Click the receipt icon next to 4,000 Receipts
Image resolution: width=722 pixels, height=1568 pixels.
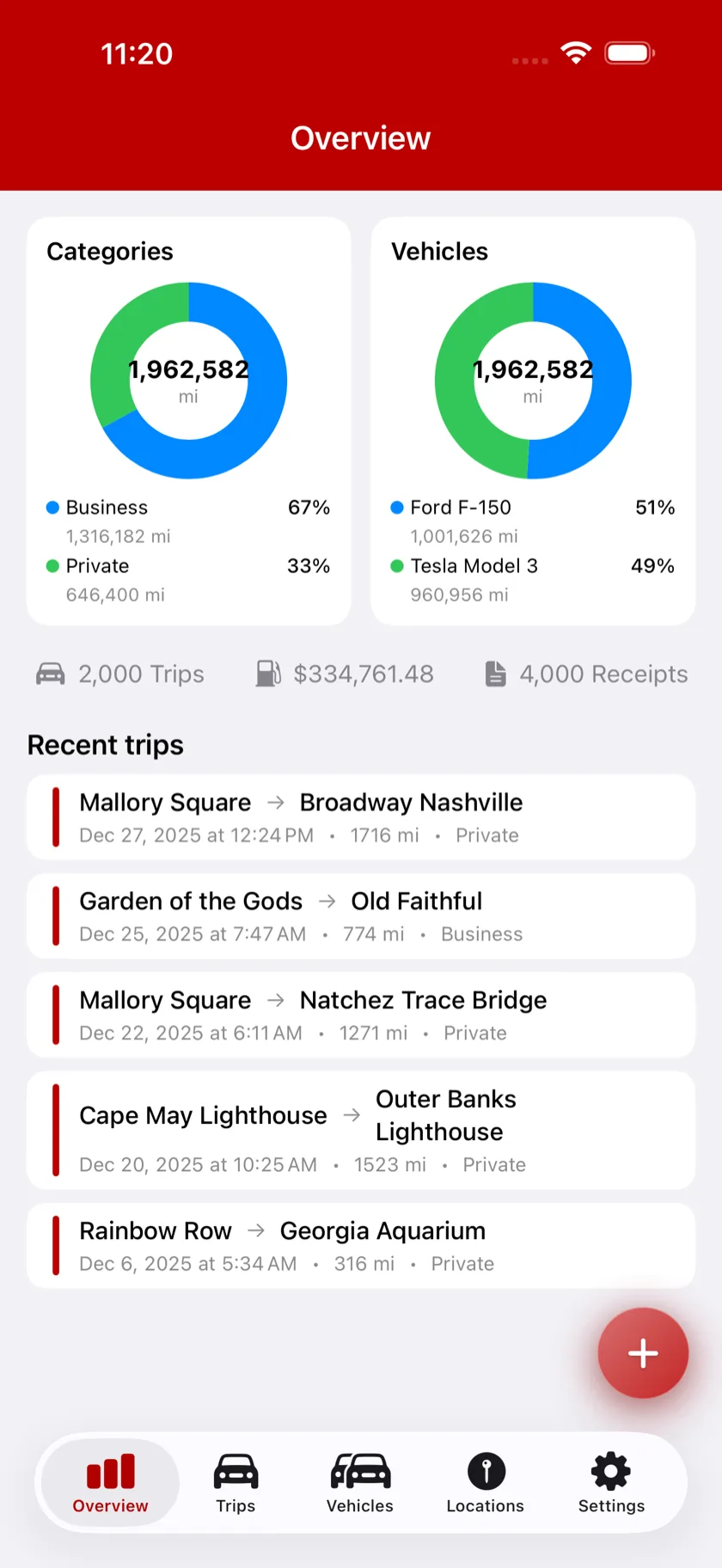(496, 674)
